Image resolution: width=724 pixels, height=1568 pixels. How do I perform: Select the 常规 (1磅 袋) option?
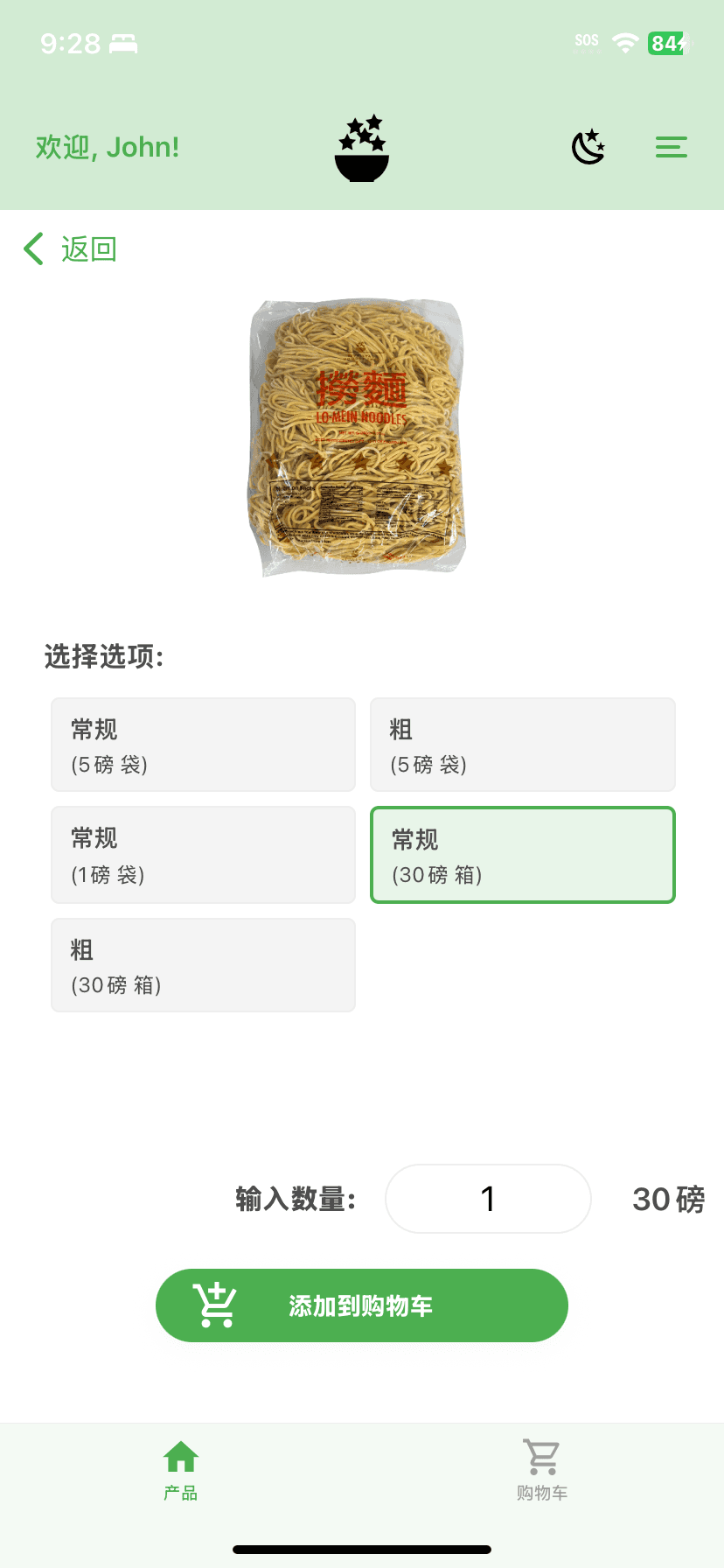(203, 855)
